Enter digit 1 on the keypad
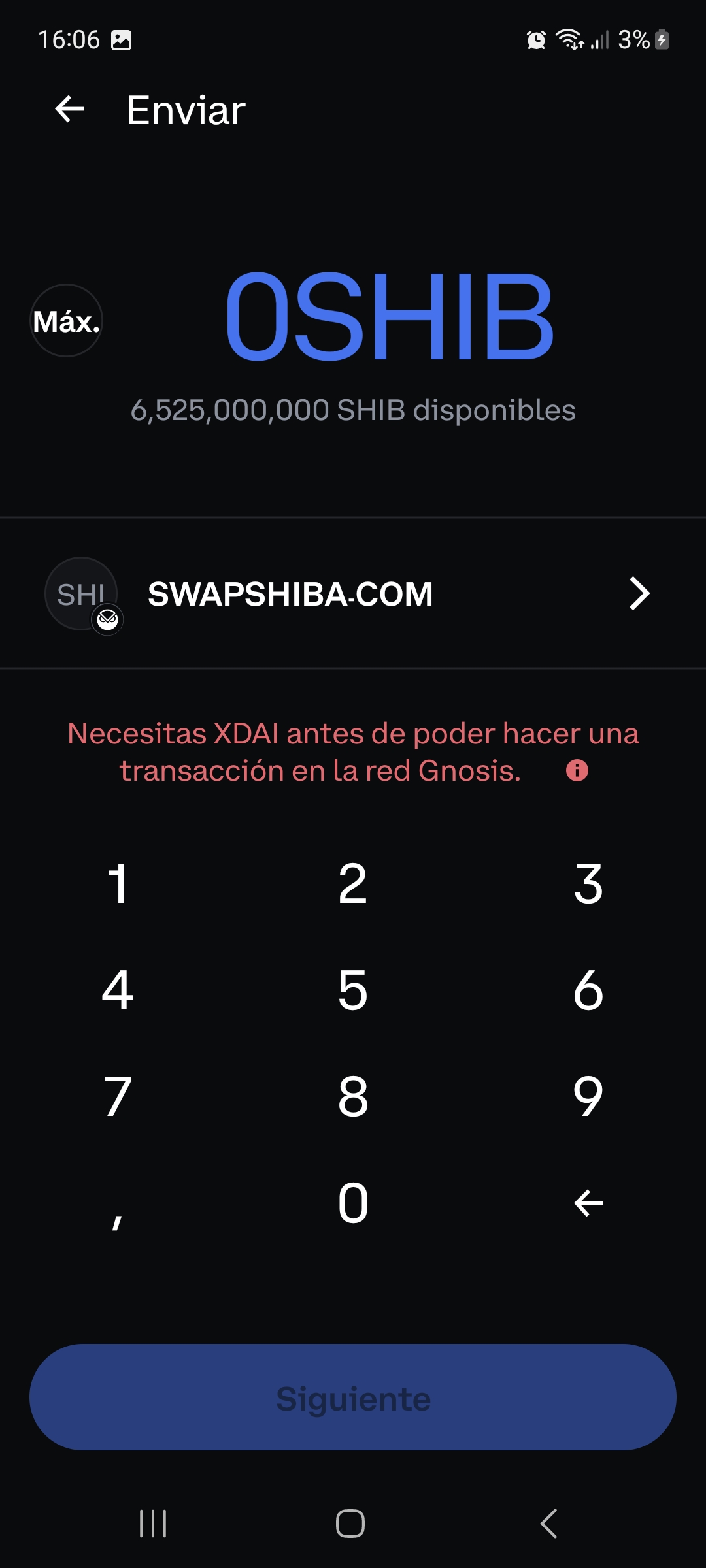Viewport: 706px width, 1568px height. point(118,884)
